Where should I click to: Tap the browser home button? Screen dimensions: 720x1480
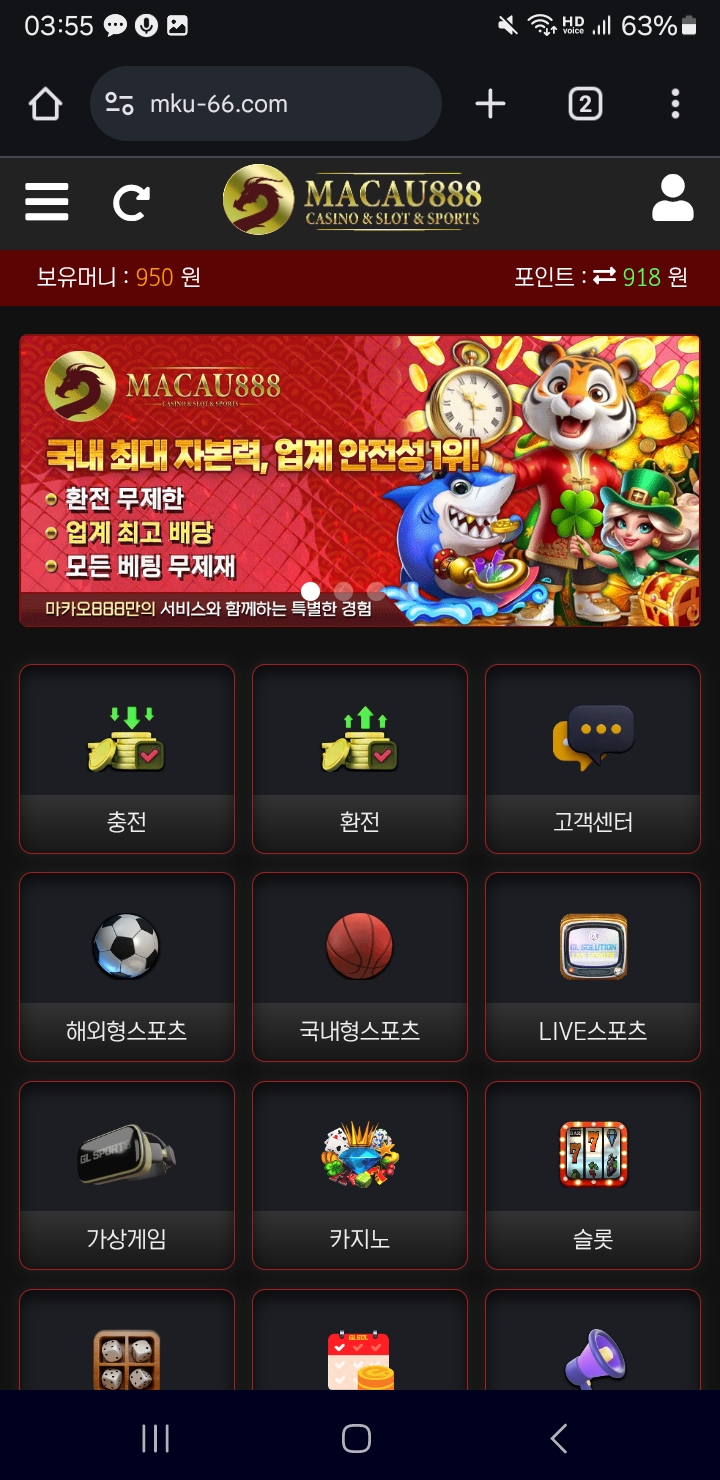(45, 104)
